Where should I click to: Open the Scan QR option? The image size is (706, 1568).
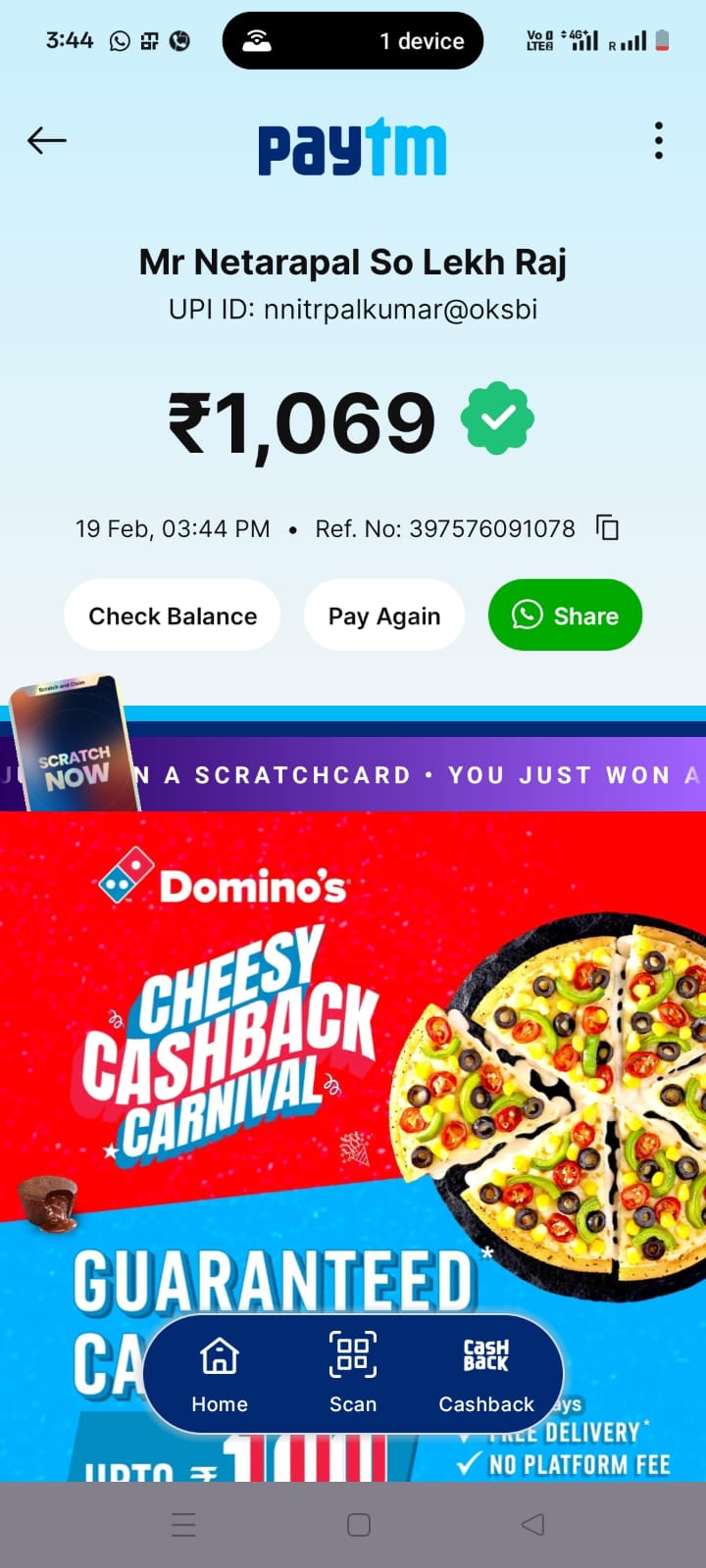click(x=353, y=1375)
